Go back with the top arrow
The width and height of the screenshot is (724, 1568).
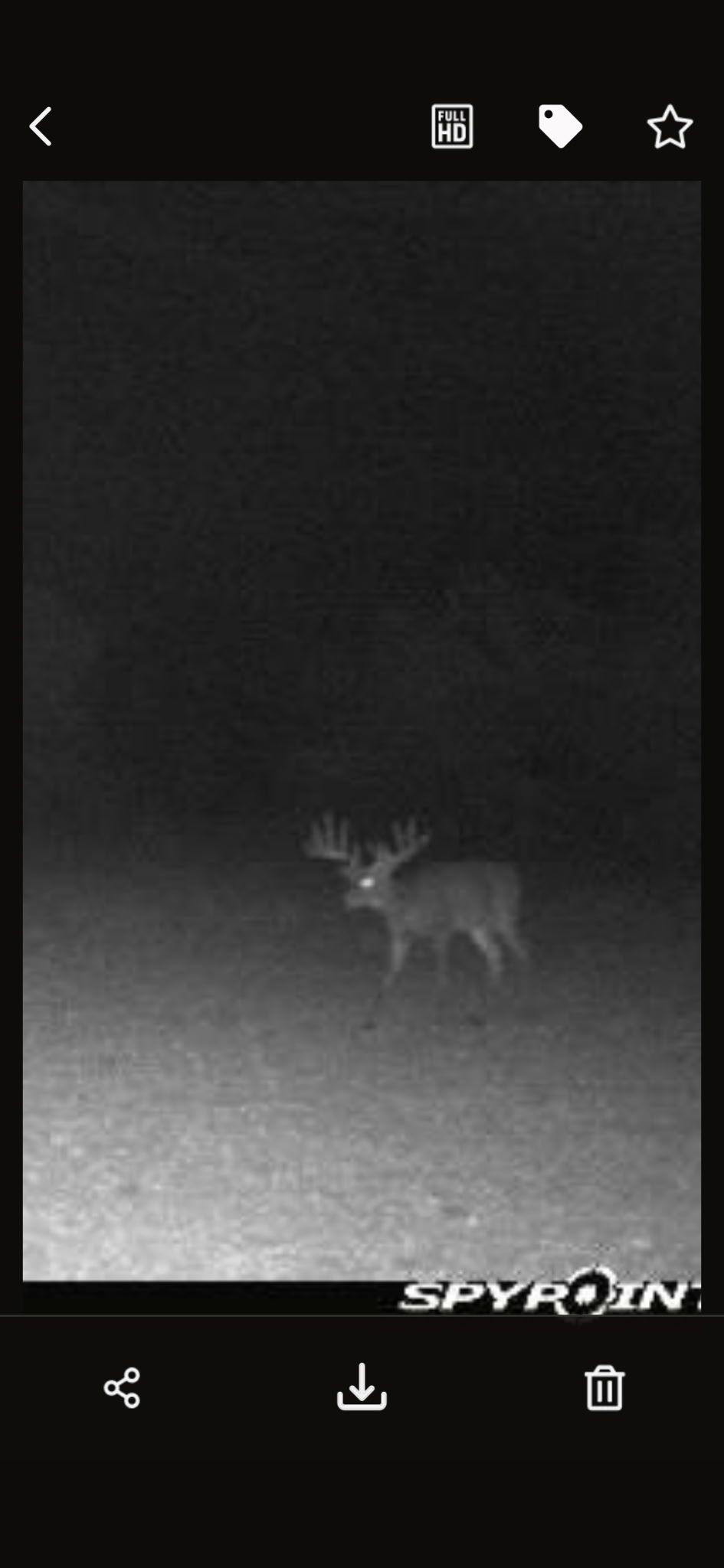tap(41, 126)
